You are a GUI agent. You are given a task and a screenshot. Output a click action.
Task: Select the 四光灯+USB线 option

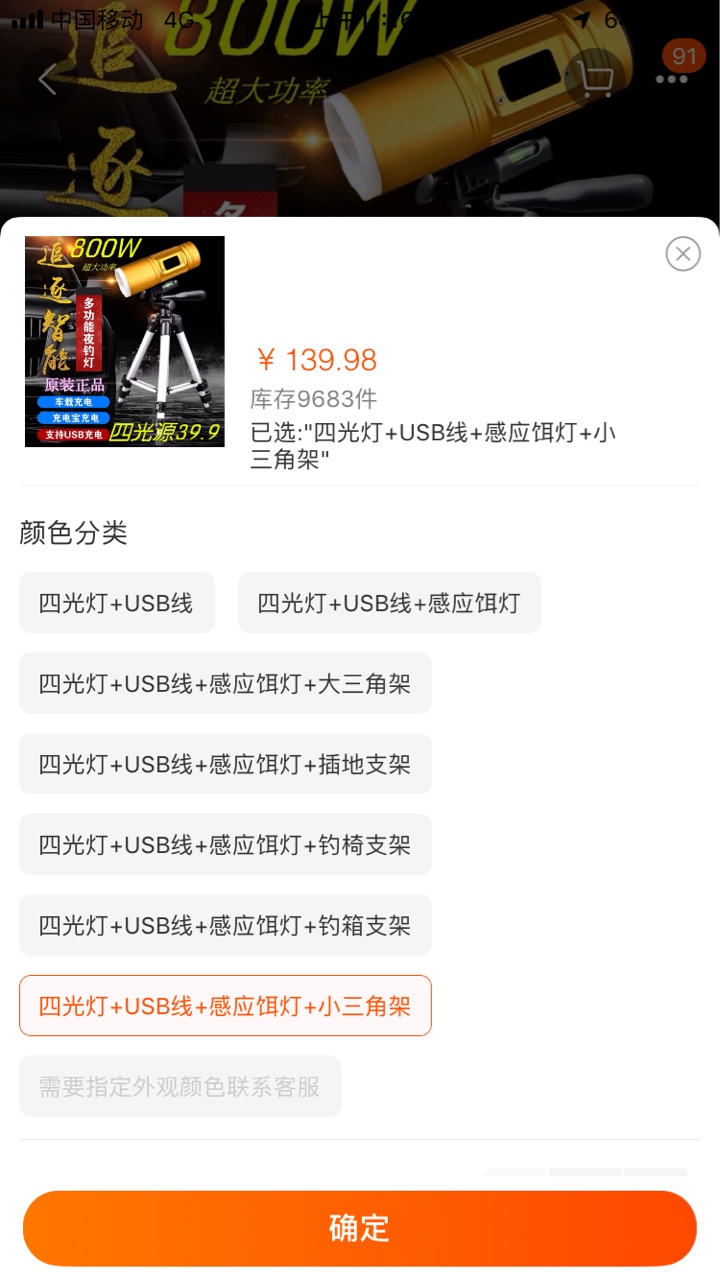tap(117, 603)
